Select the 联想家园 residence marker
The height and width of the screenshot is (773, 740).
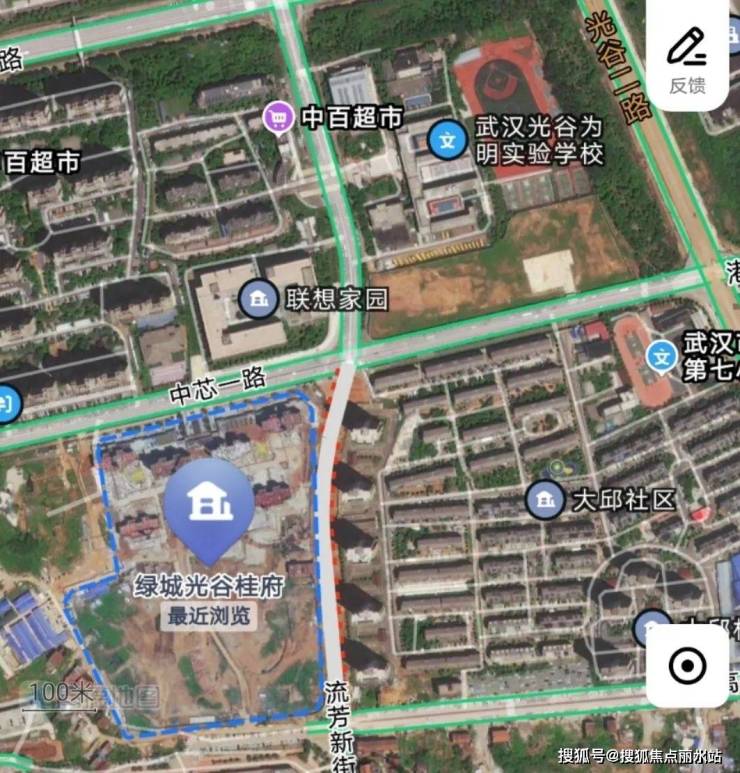coord(259,299)
